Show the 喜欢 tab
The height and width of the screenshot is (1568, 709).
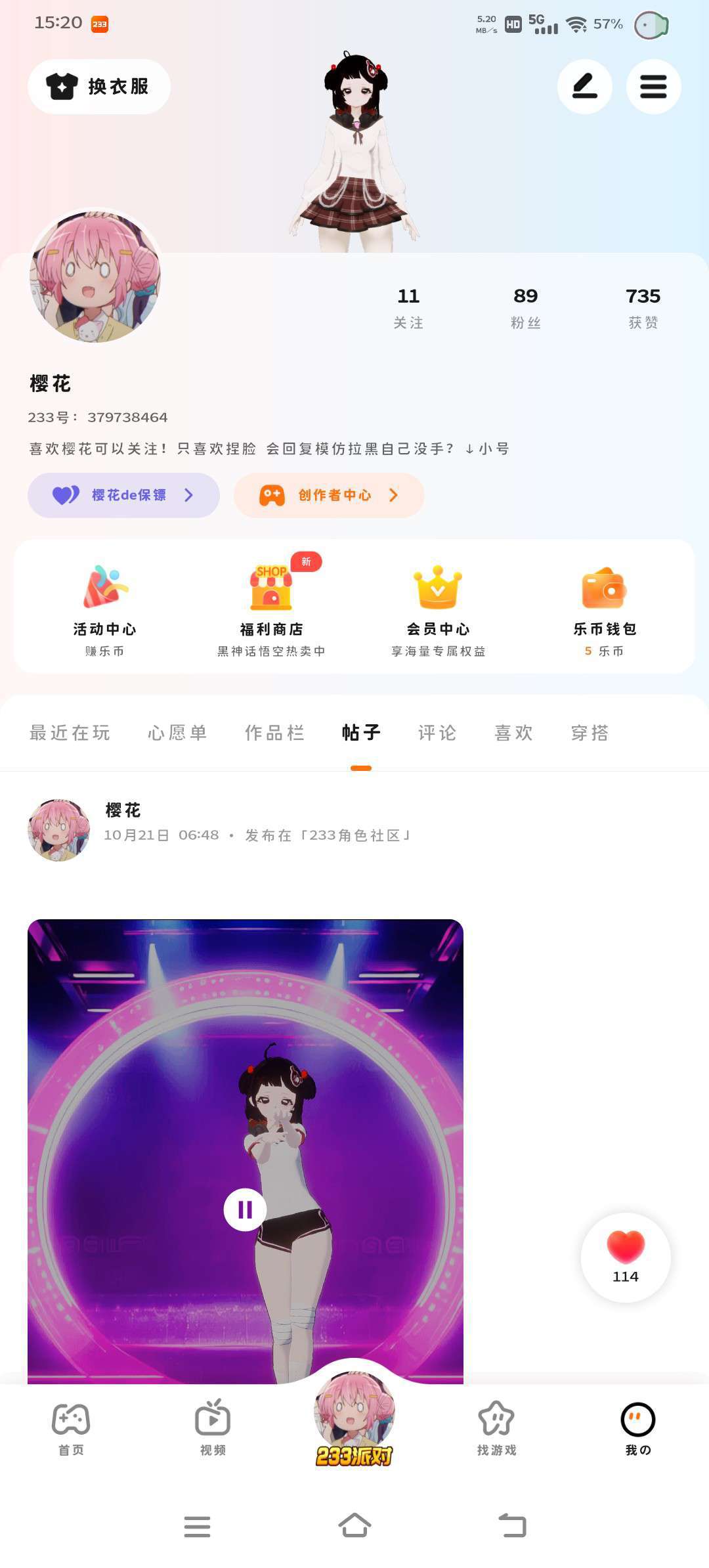coord(513,733)
